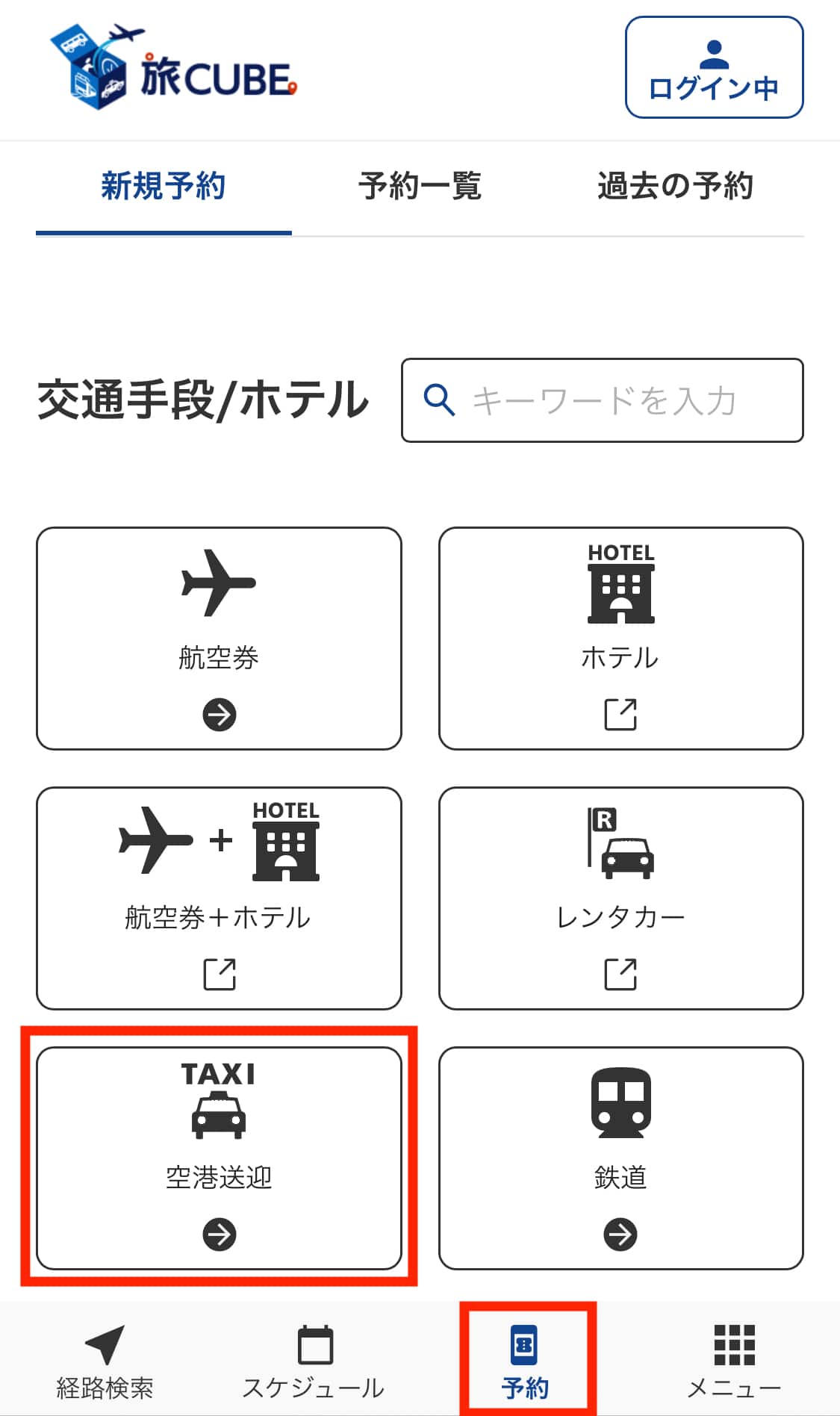The image size is (840, 1416).
Task: Focus the キーワードを入力 search field
Action: 603,400
